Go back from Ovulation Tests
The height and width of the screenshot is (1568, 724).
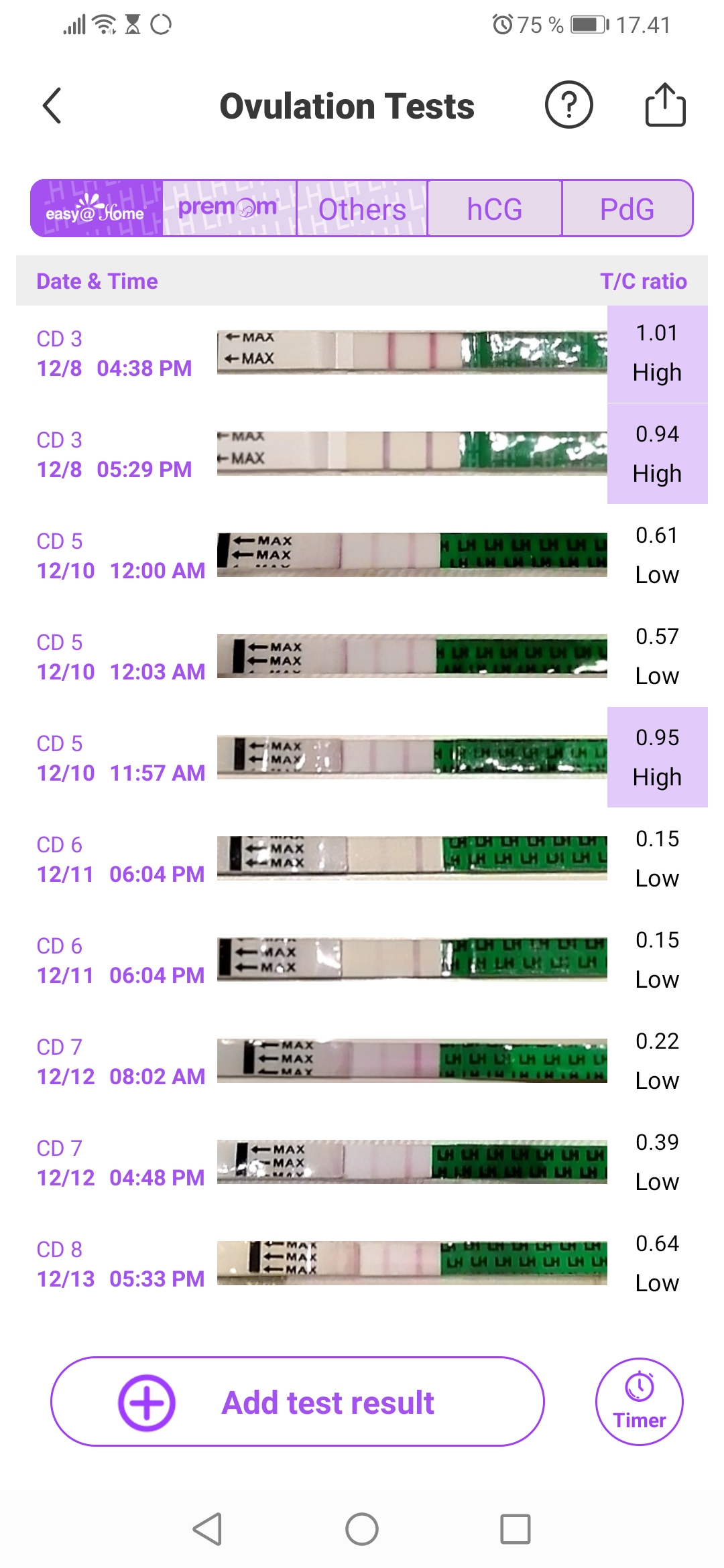(x=52, y=106)
